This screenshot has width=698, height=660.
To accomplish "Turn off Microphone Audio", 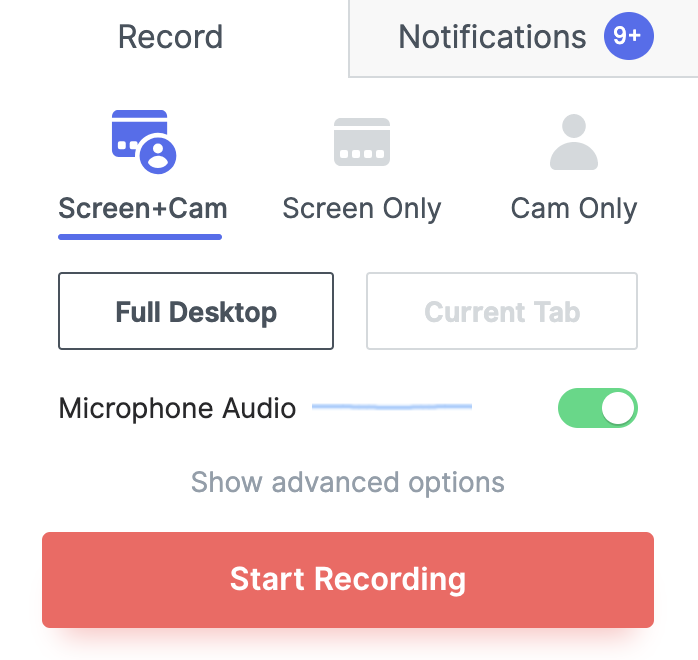I will pos(597,408).
